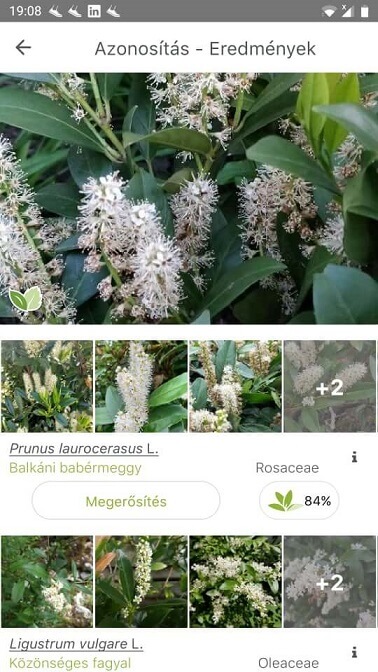The width and height of the screenshot is (378, 672).
Task: Go back using the top arrow
Action: click(23, 48)
